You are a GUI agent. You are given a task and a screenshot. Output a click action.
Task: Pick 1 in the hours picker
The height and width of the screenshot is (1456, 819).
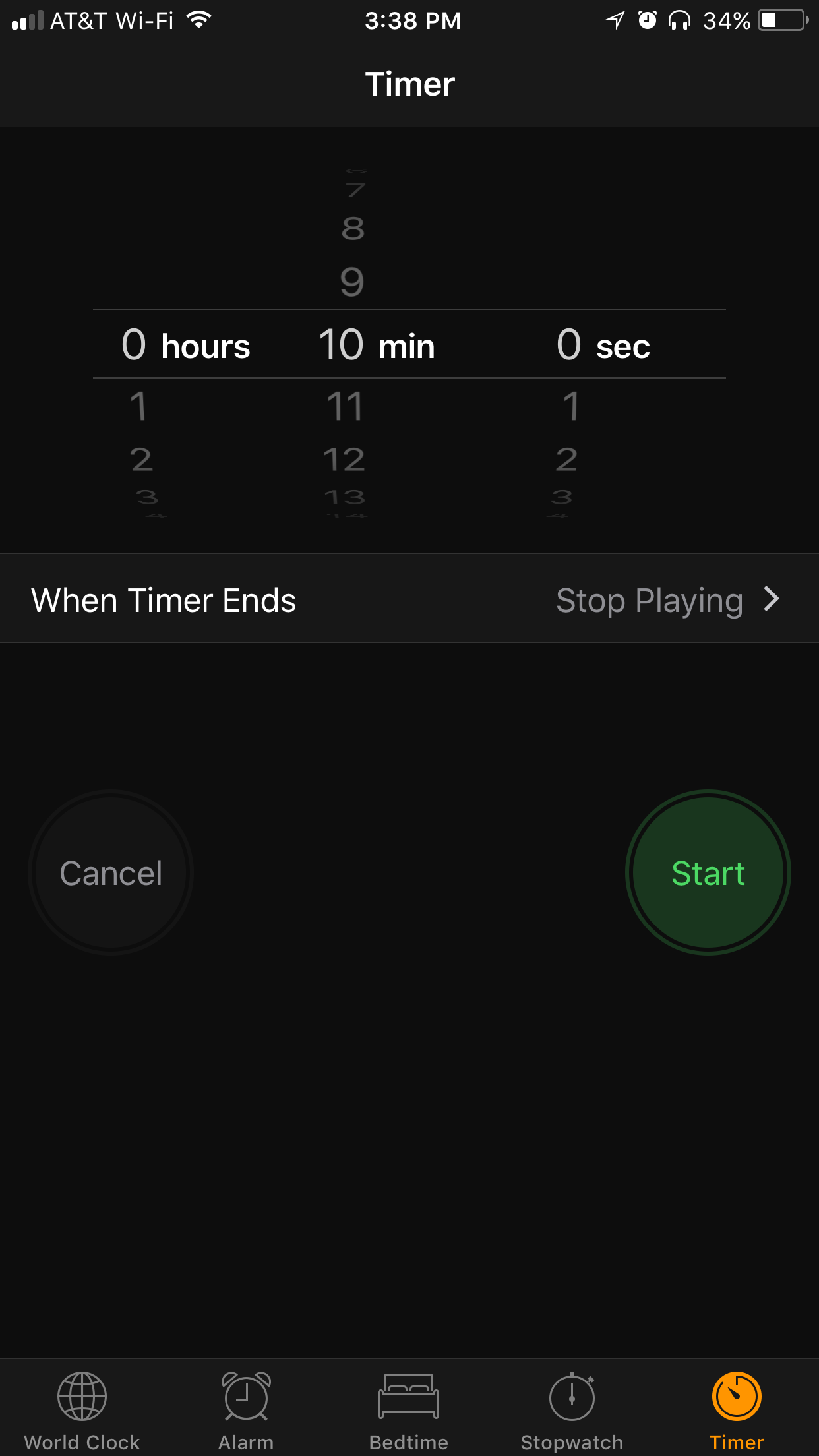click(x=138, y=406)
